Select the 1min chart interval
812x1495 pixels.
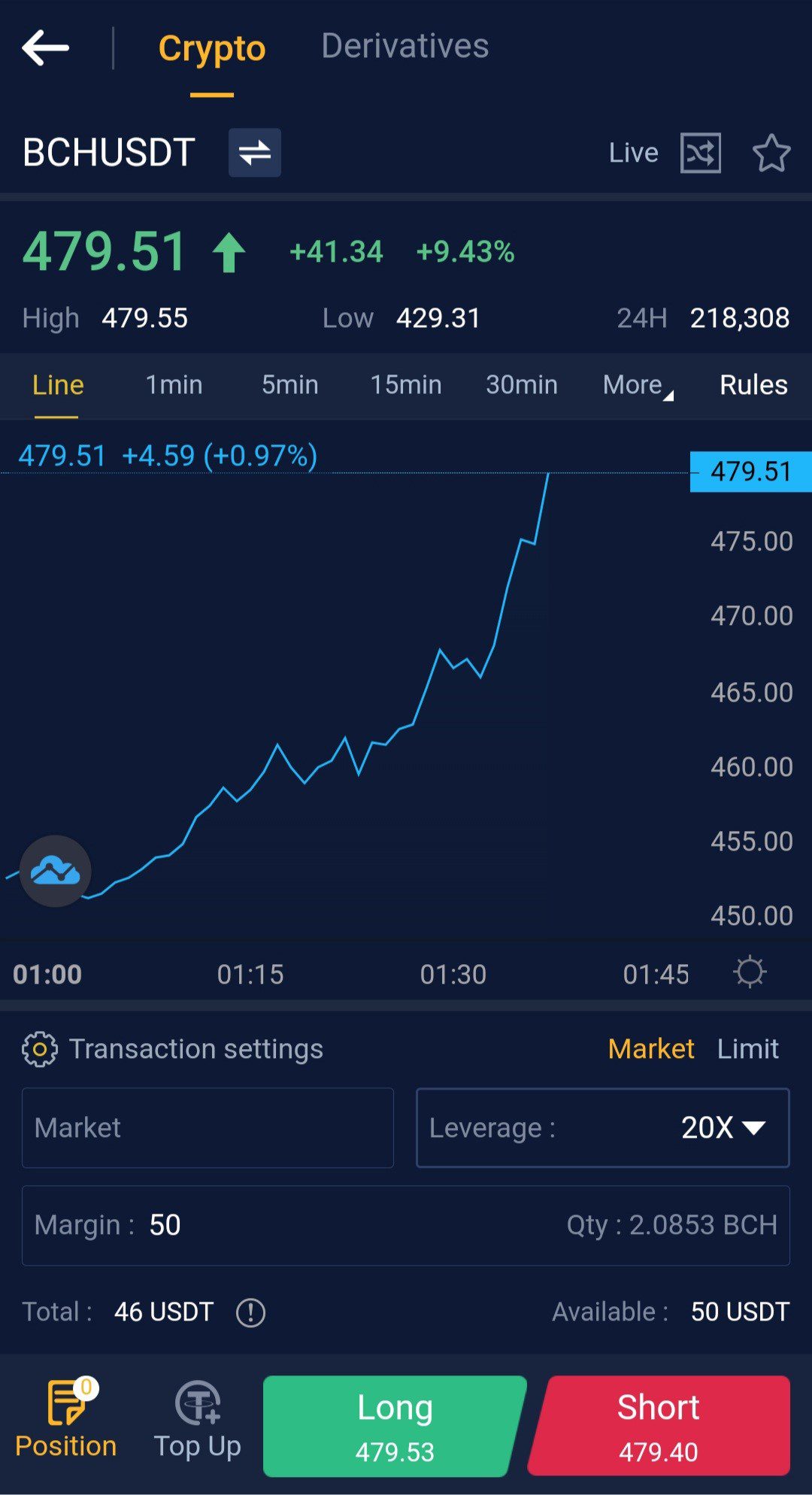tap(174, 385)
